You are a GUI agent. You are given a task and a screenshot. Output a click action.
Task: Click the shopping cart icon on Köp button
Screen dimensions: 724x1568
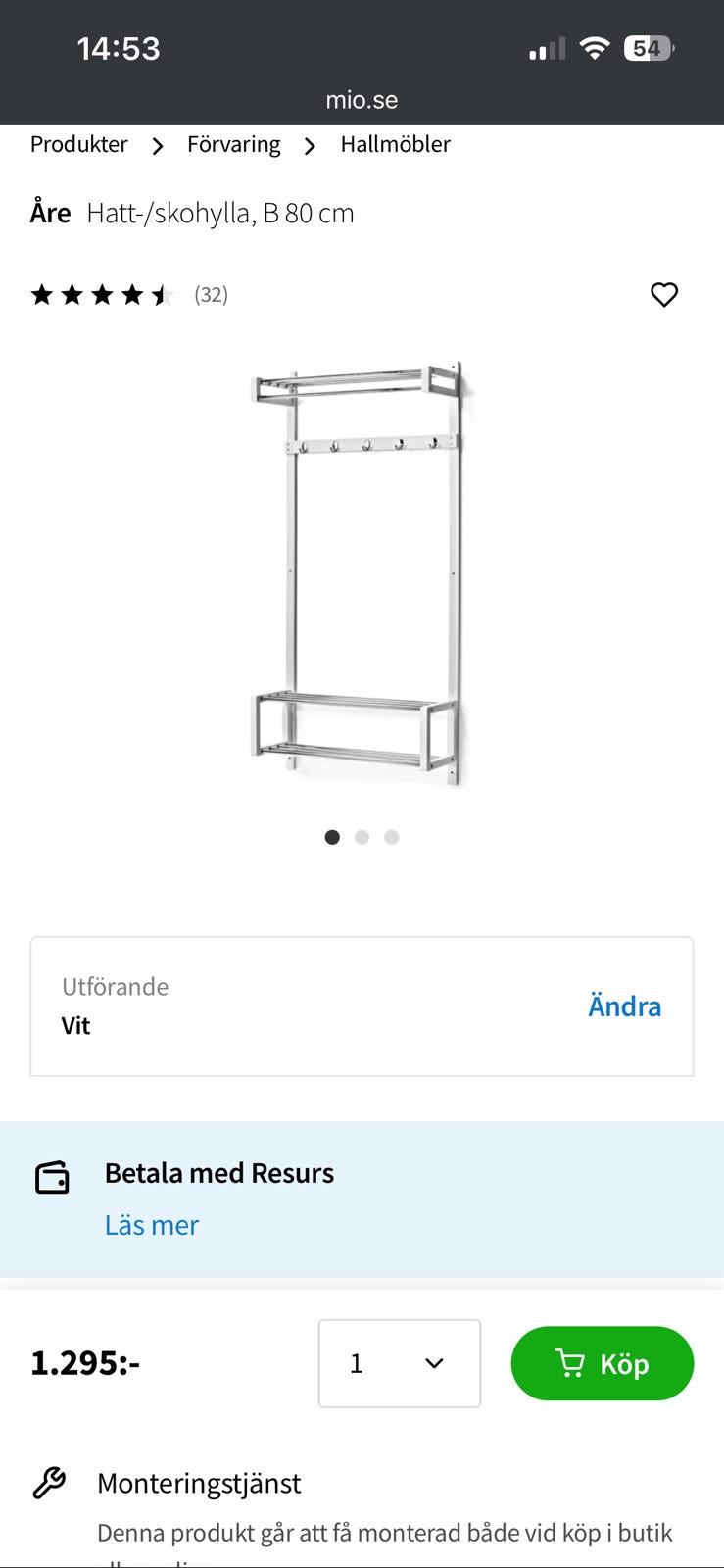(x=573, y=1363)
